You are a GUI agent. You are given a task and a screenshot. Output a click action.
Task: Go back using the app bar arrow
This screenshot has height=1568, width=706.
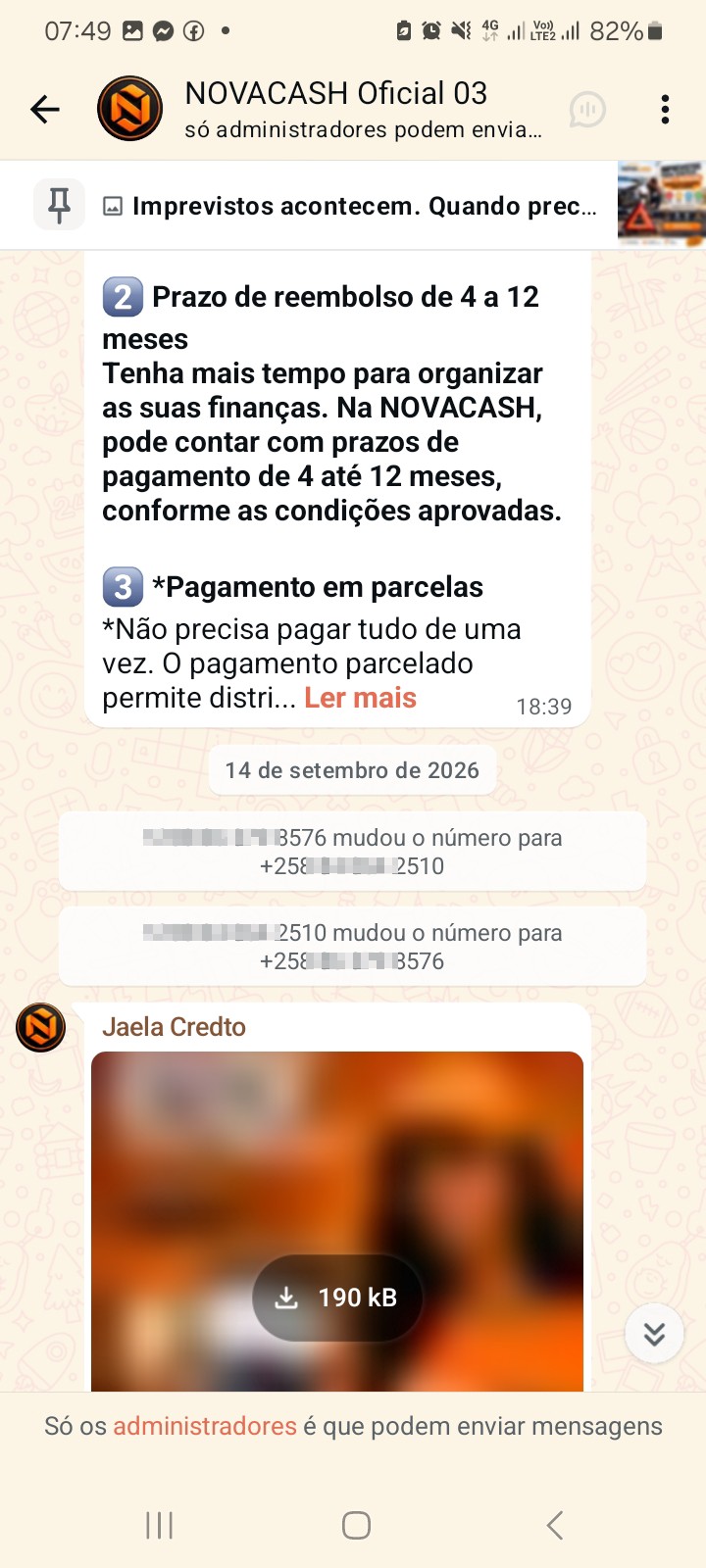pyautogui.click(x=45, y=109)
